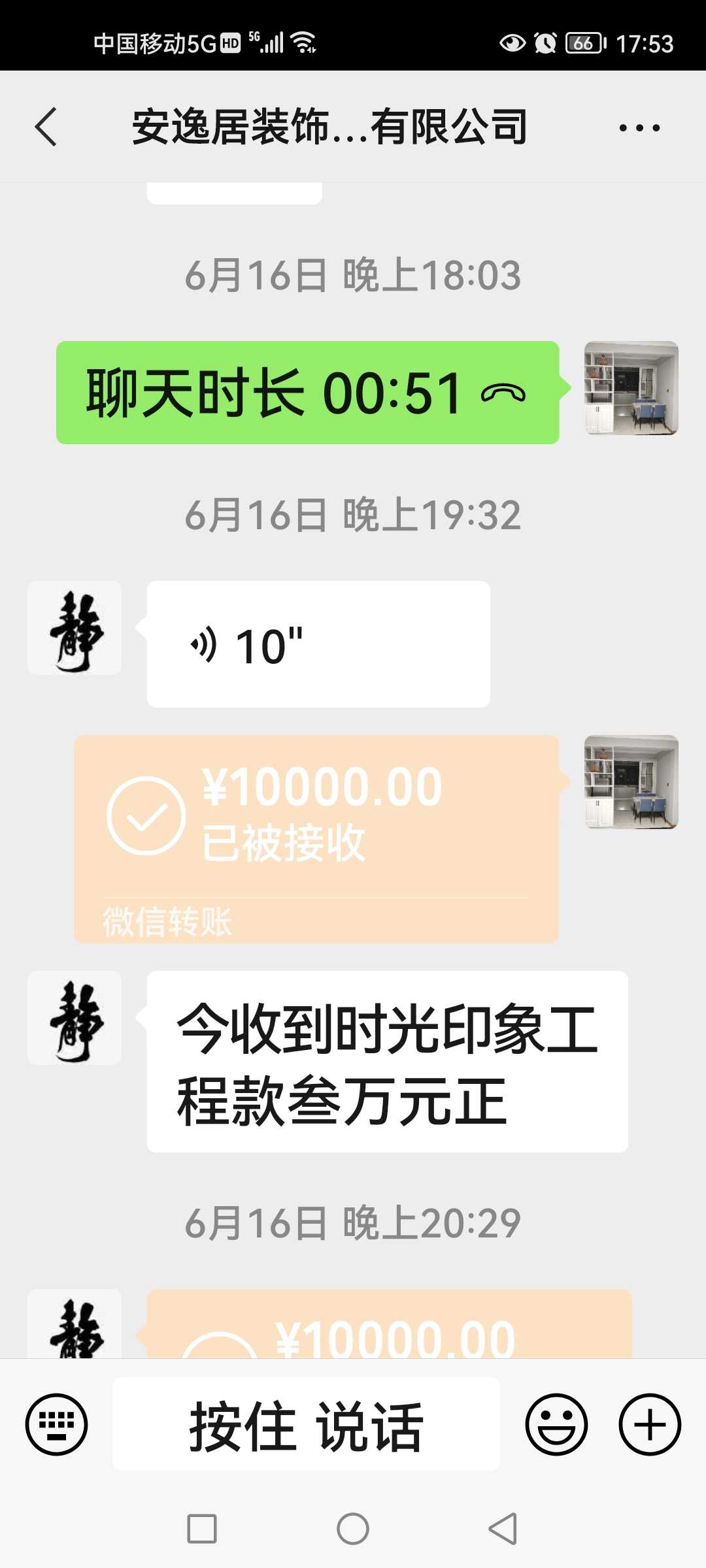Open the accepted ¥10000.00 transfer card
This screenshot has width=706, height=1568.
316,838
